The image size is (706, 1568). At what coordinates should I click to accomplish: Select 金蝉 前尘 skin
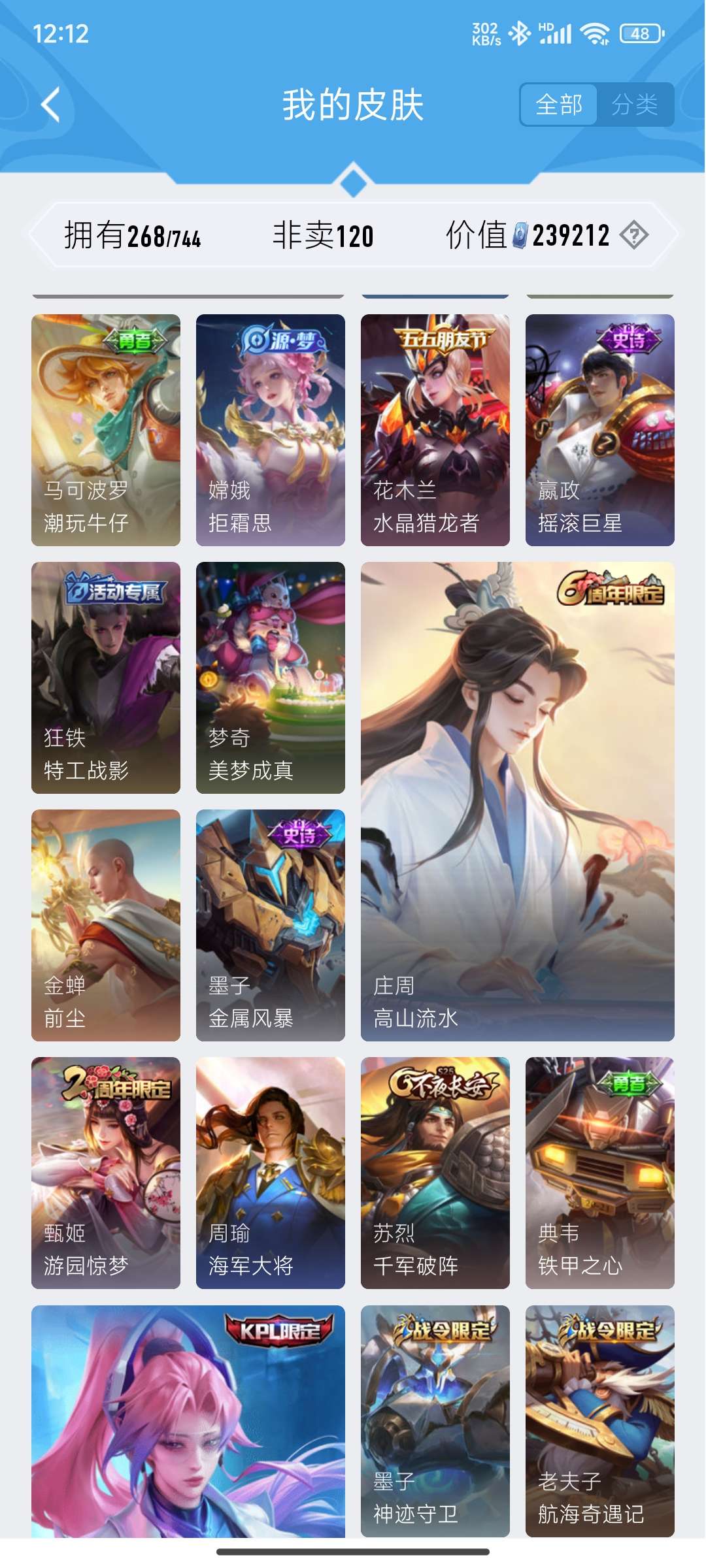[x=106, y=925]
